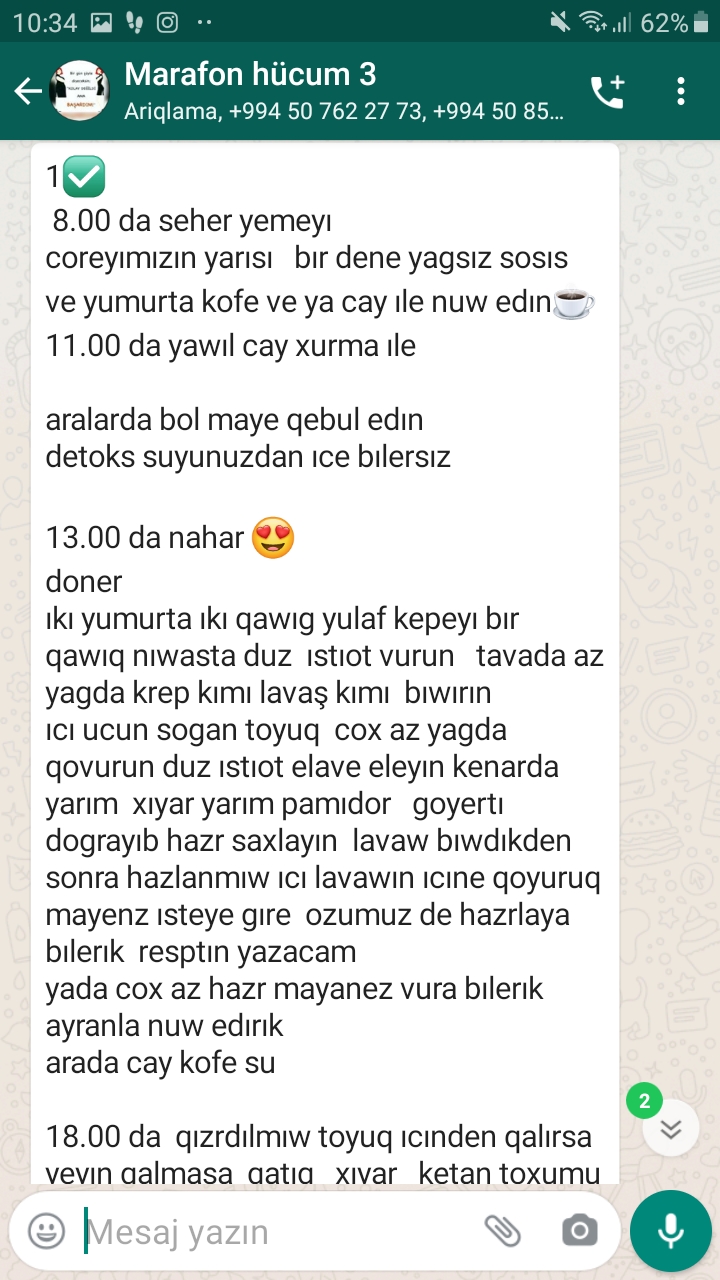Jump to the latest unread messages
720x1280 pixels.
click(671, 1128)
